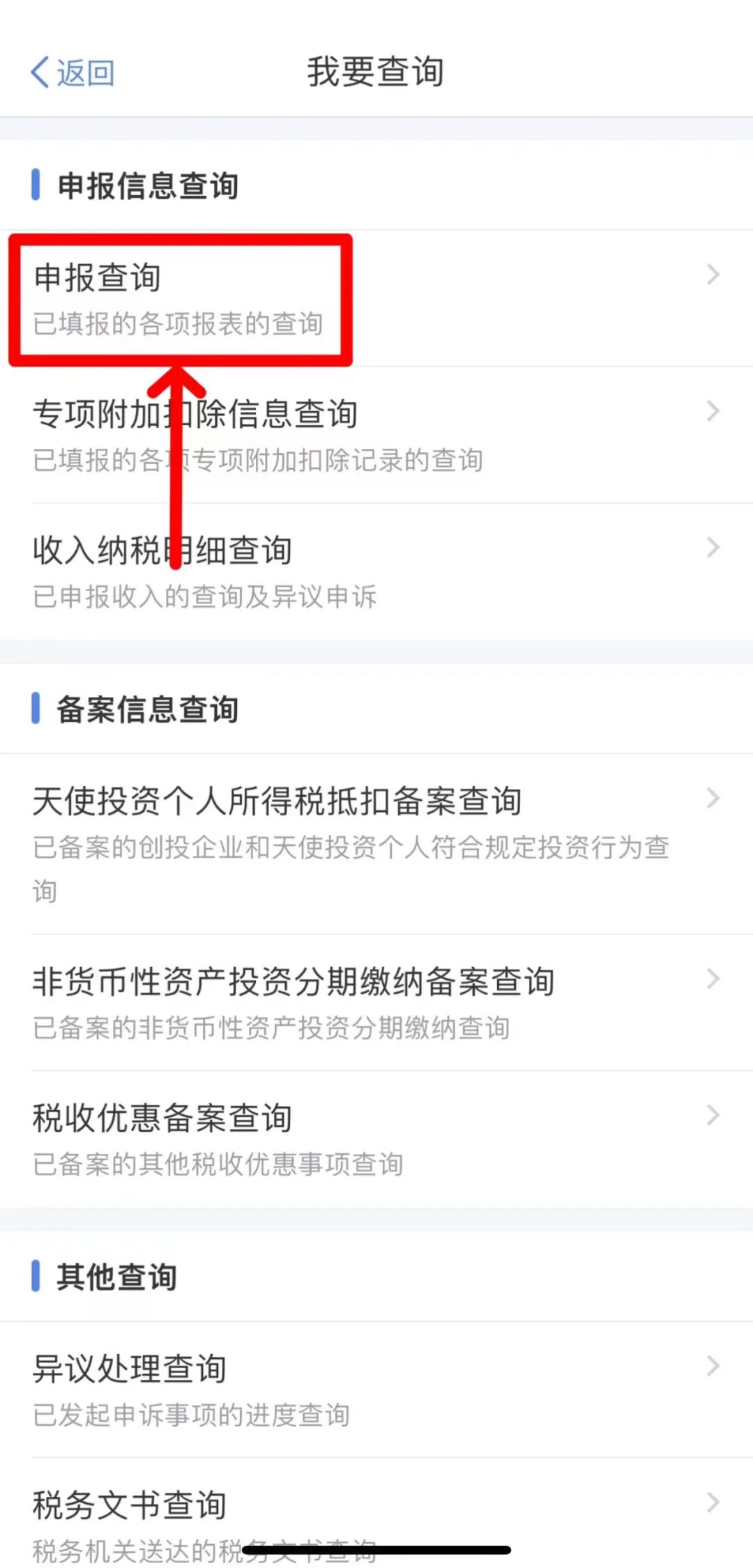Open 非货币性资产投资分期缴纳备案查询
The width and height of the screenshot is (753, 1568).
coord(376,1002)
